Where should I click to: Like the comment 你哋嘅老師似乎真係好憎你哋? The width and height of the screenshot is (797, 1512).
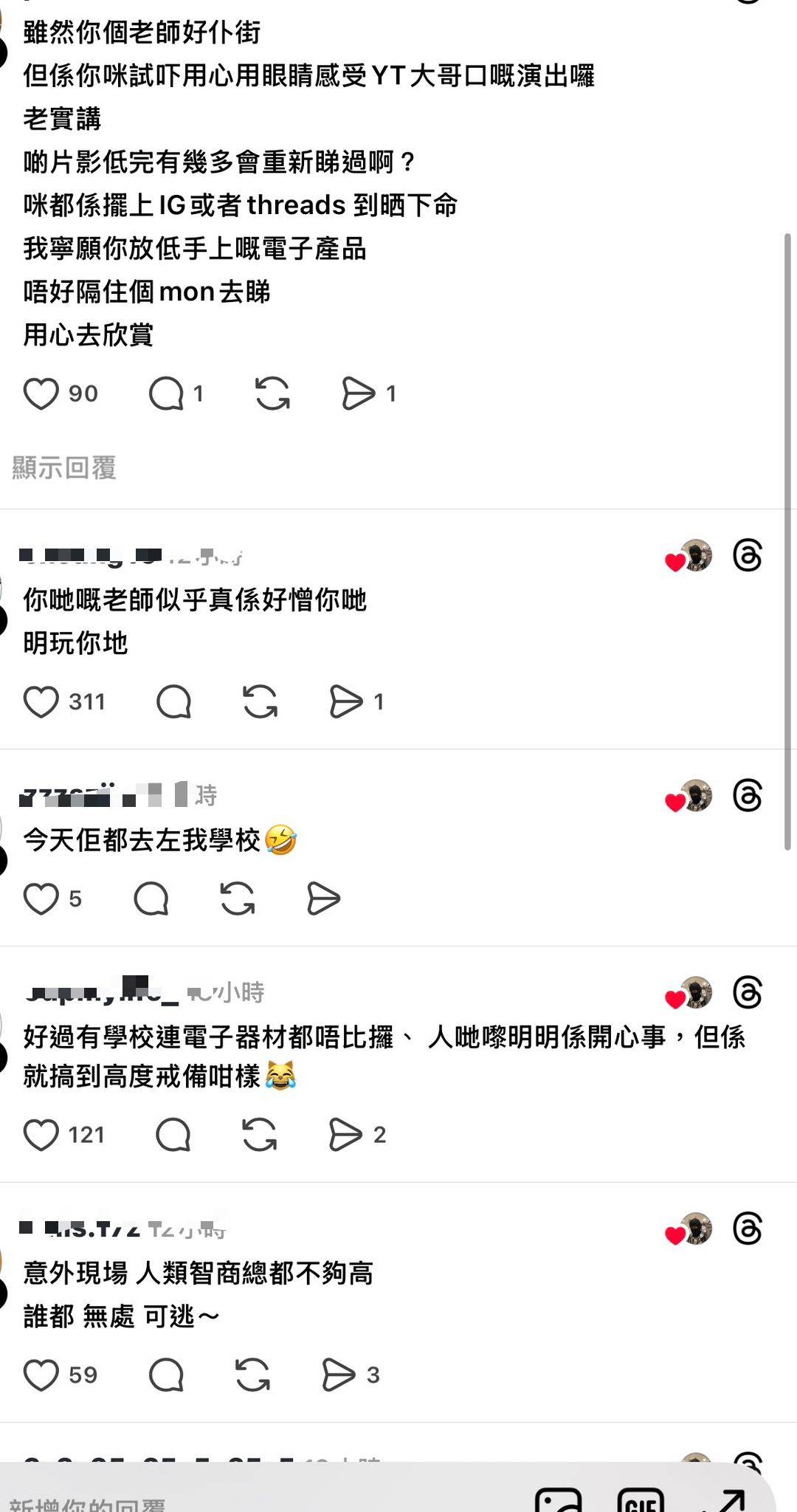click(x=41, y=701)
